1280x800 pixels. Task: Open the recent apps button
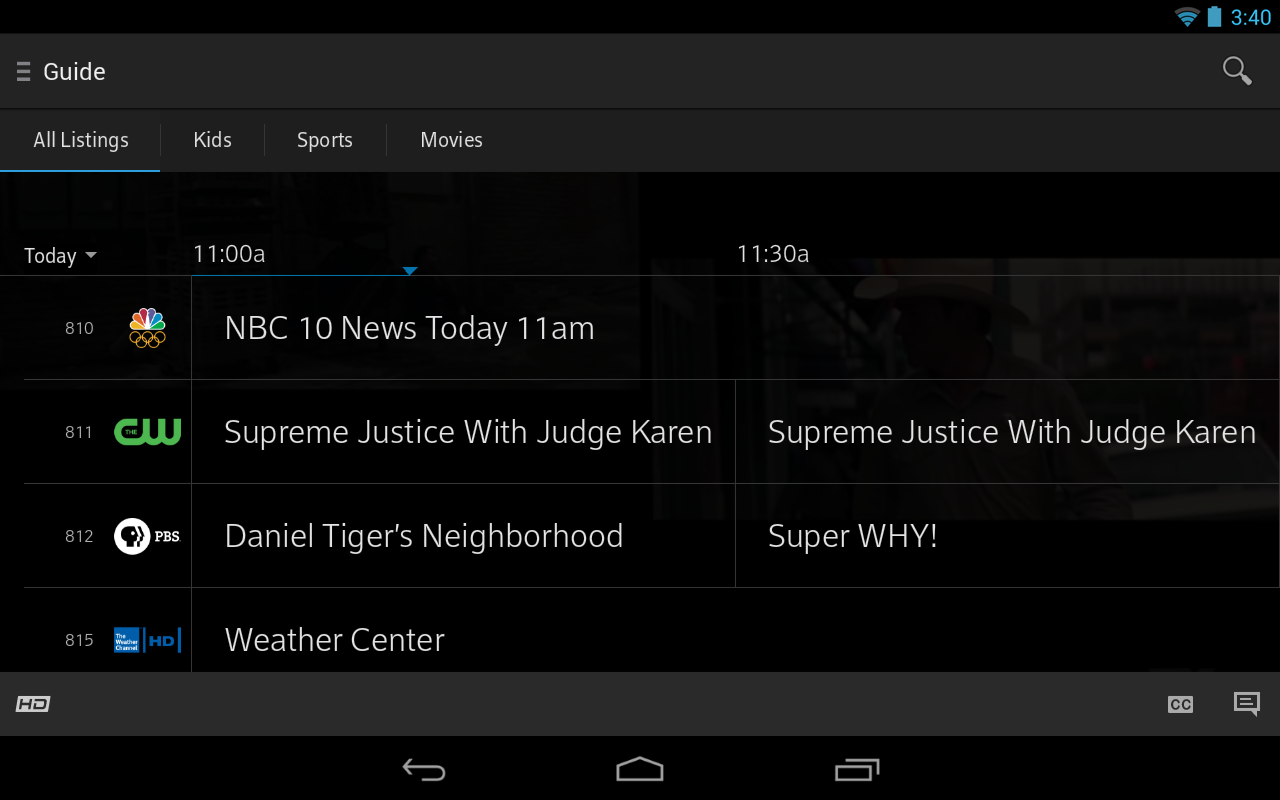[x=856, y=769]
